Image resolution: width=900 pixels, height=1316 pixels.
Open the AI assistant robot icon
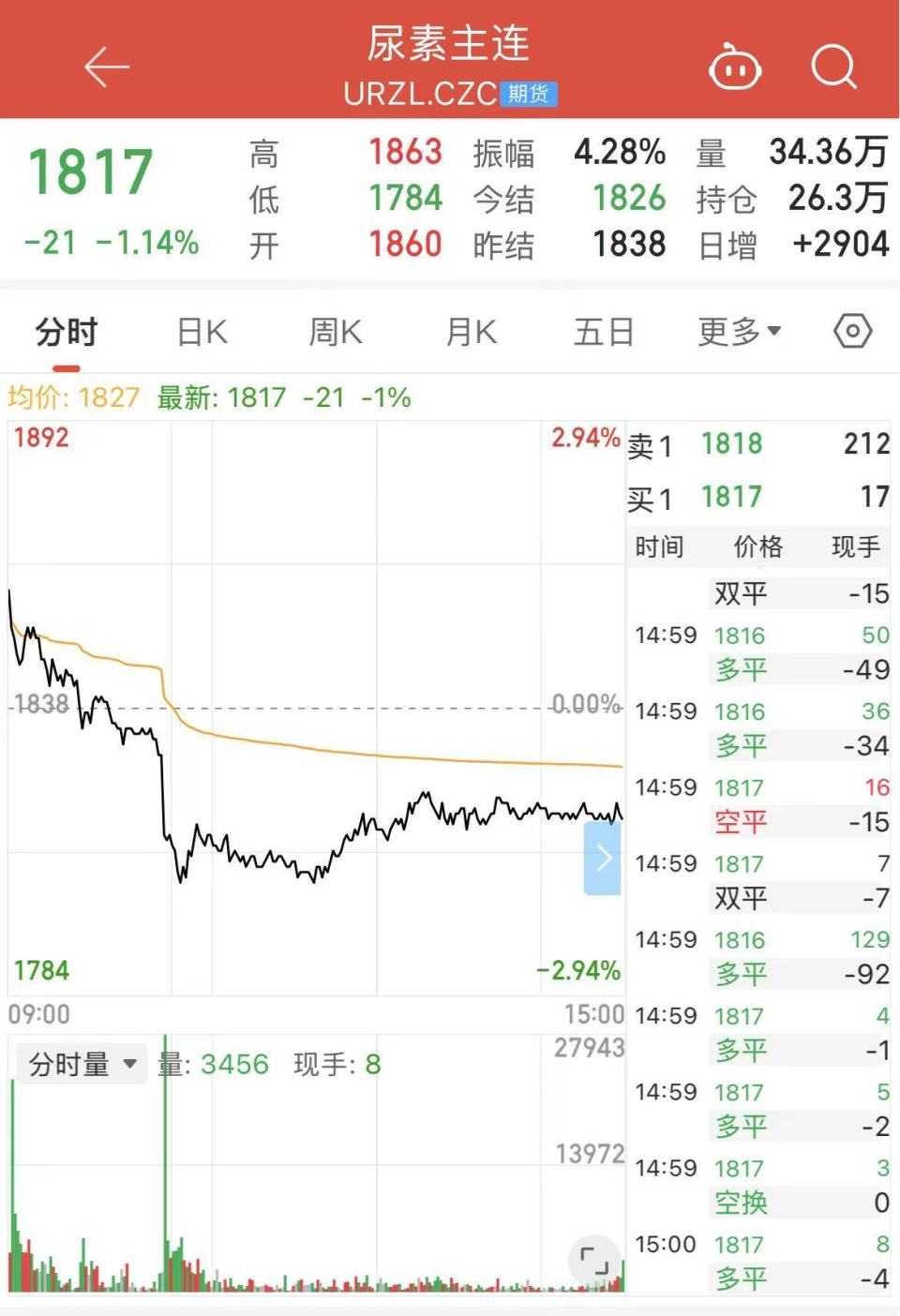pyautogui.click(x=735, y=67)
